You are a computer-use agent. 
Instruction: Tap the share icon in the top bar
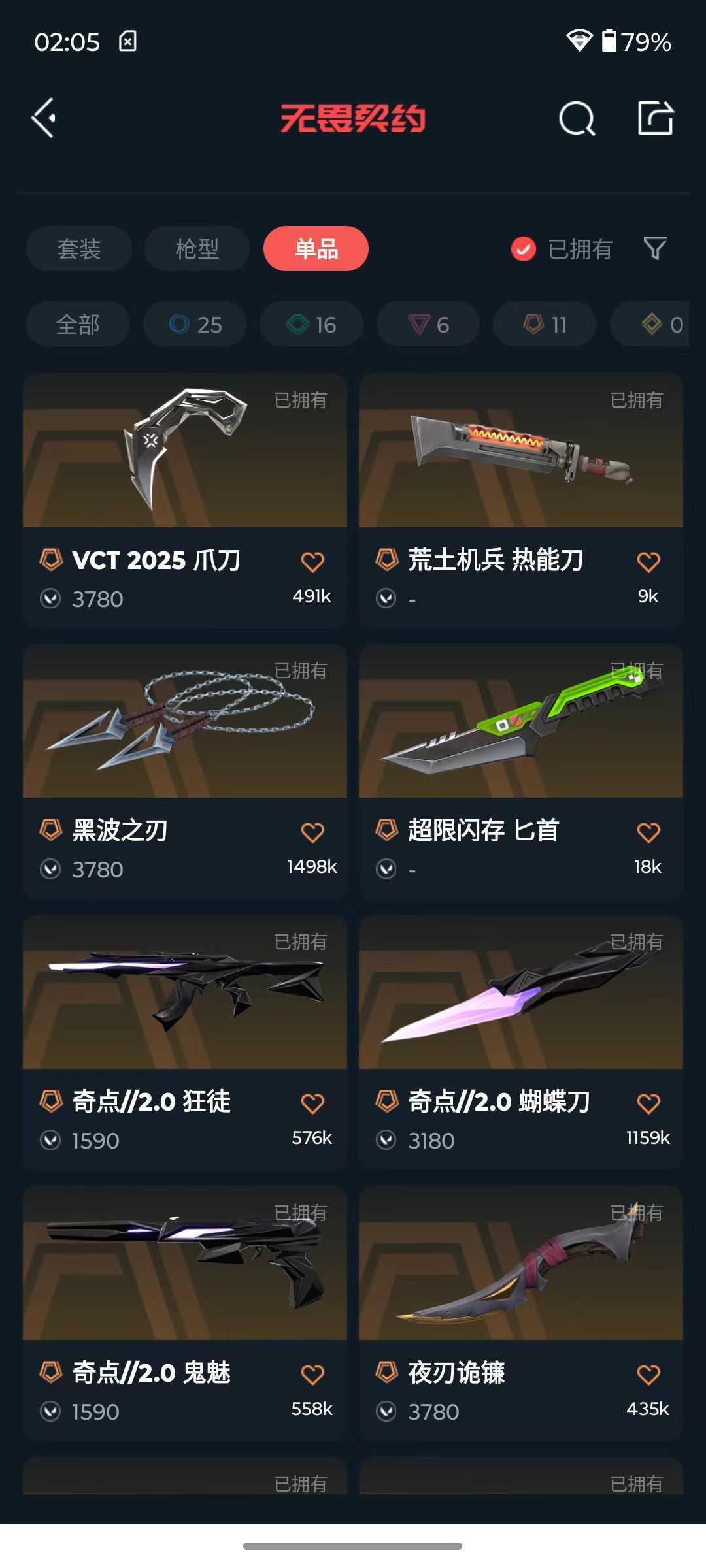coord(656,118)
